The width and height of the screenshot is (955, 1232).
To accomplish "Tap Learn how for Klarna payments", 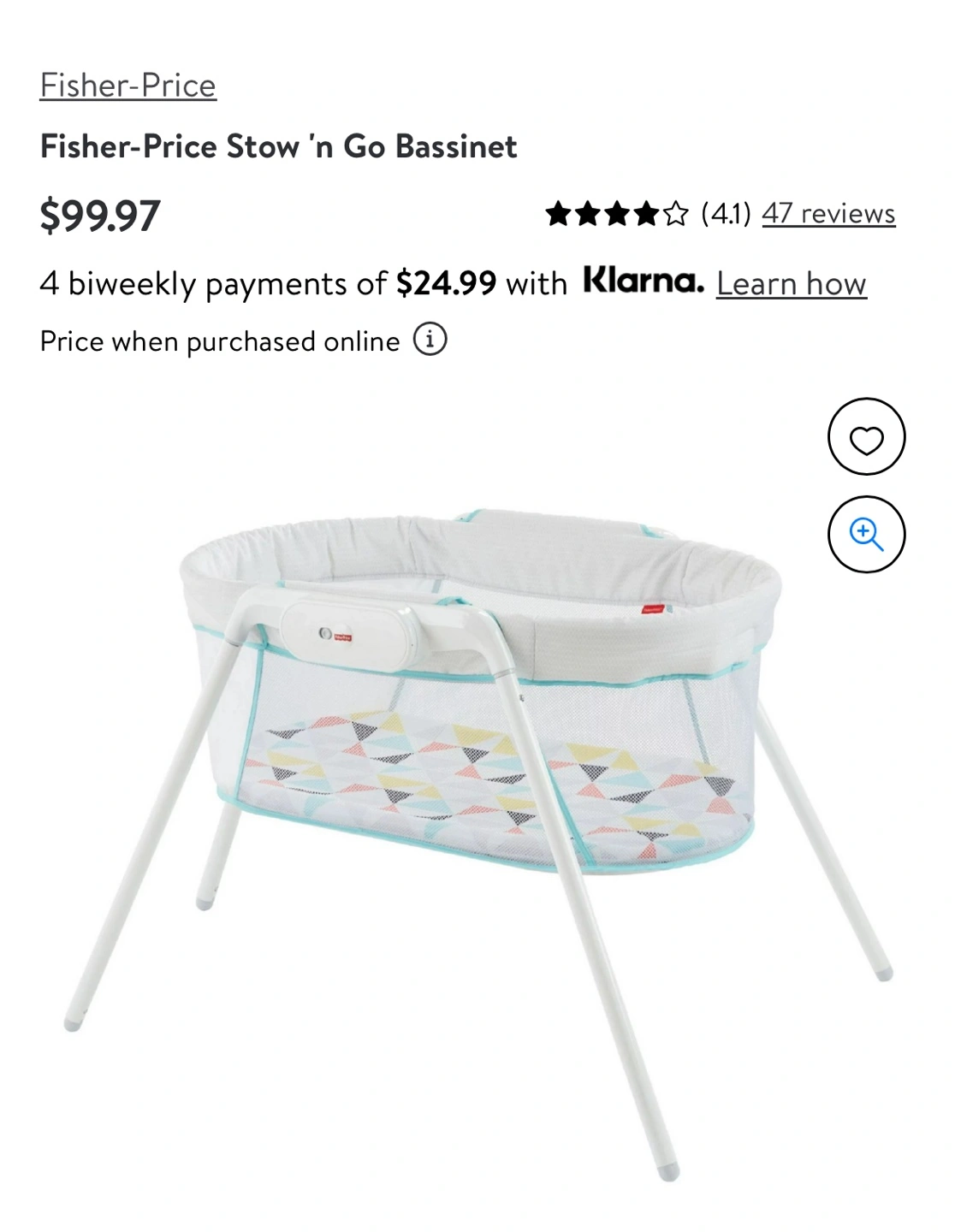I will (791, 283).
